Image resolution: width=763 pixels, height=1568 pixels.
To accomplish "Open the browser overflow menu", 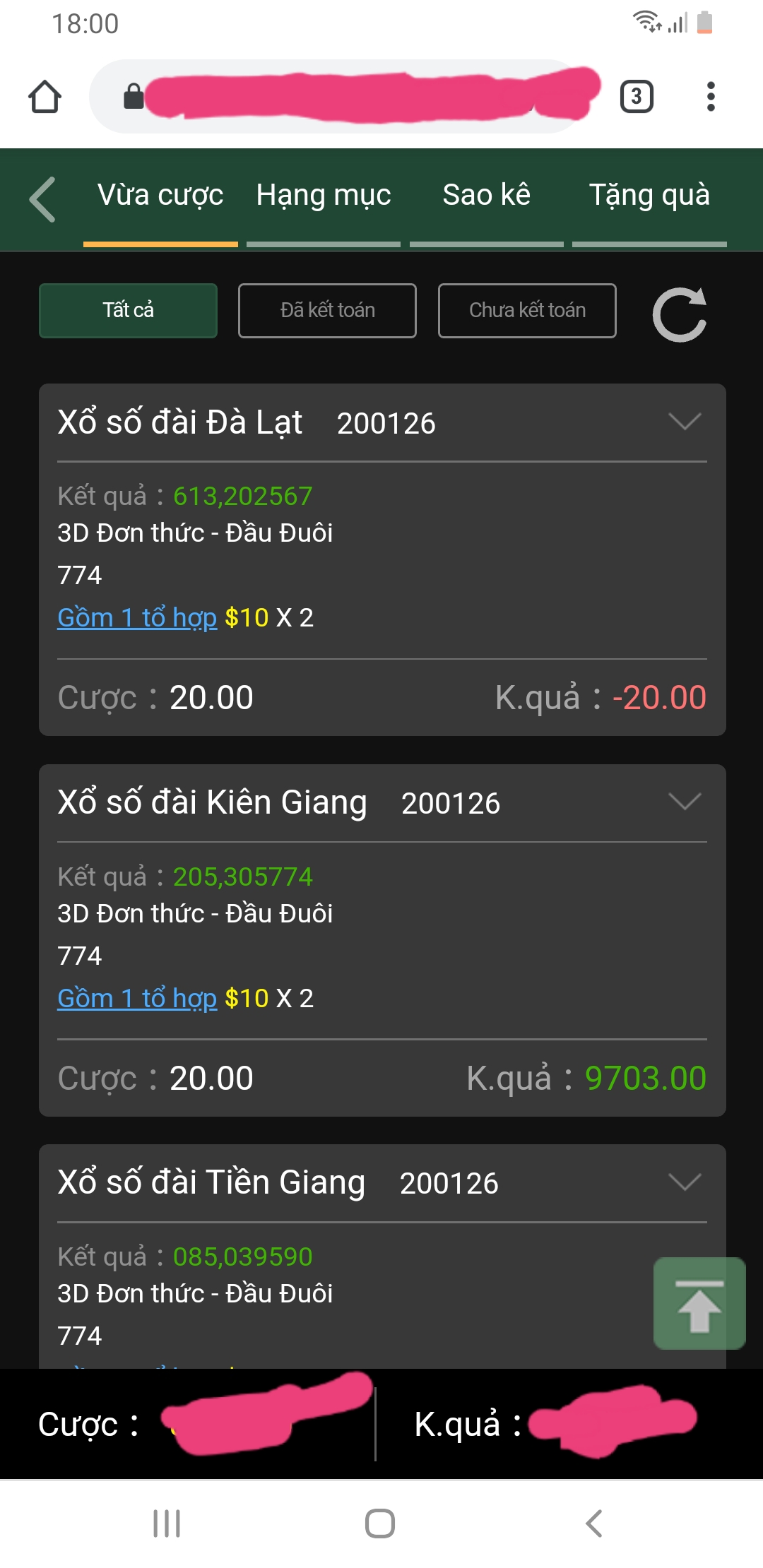I will click(x=711, y=97).
